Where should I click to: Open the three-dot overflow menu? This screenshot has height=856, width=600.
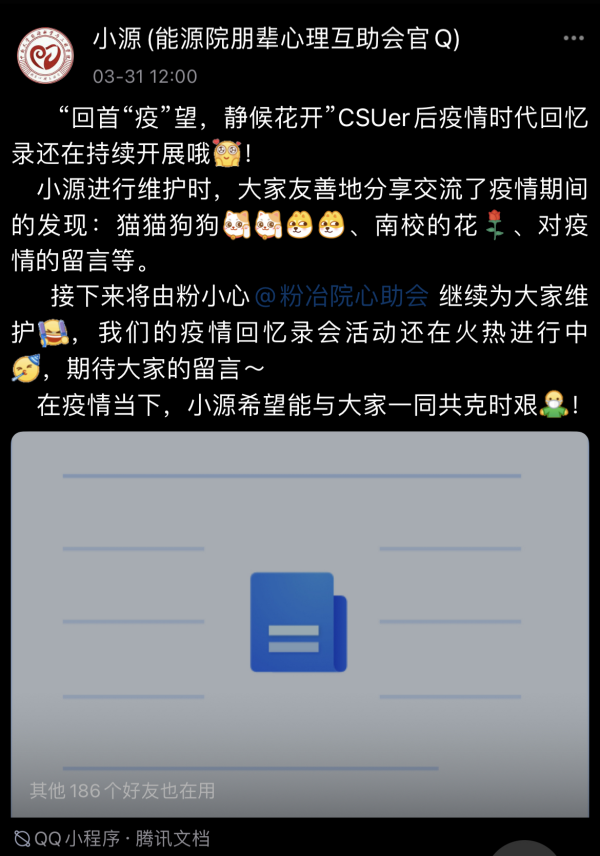pyautogui.click(x=573, y=38)
